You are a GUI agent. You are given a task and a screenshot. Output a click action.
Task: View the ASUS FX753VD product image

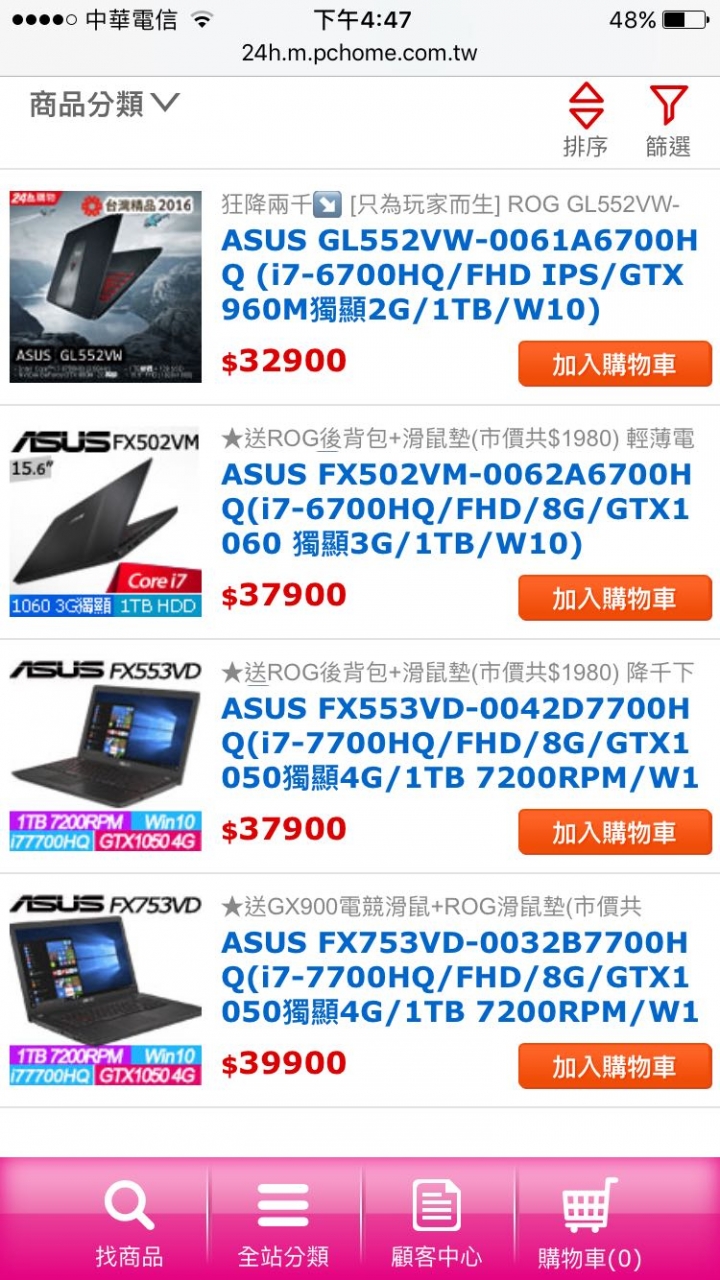[106, 989]
